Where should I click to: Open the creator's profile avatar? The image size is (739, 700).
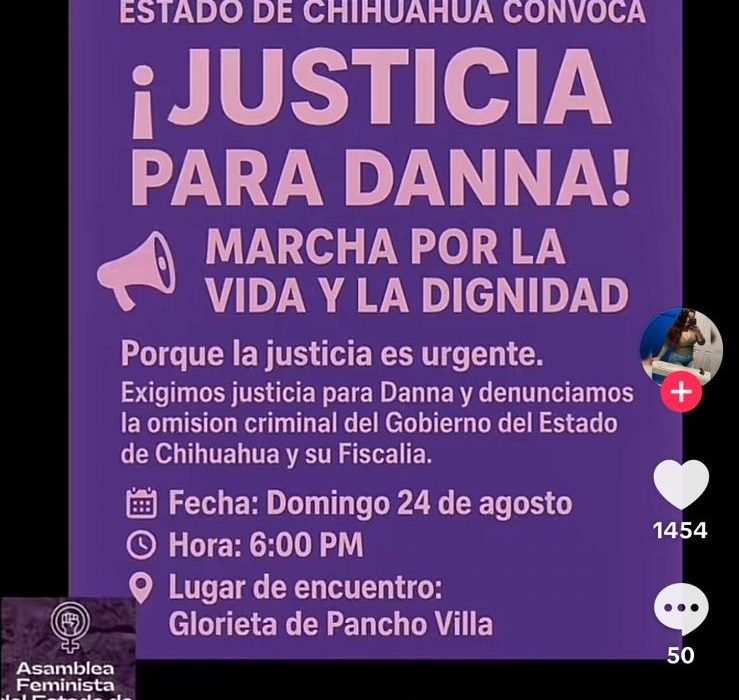(680, 346)
